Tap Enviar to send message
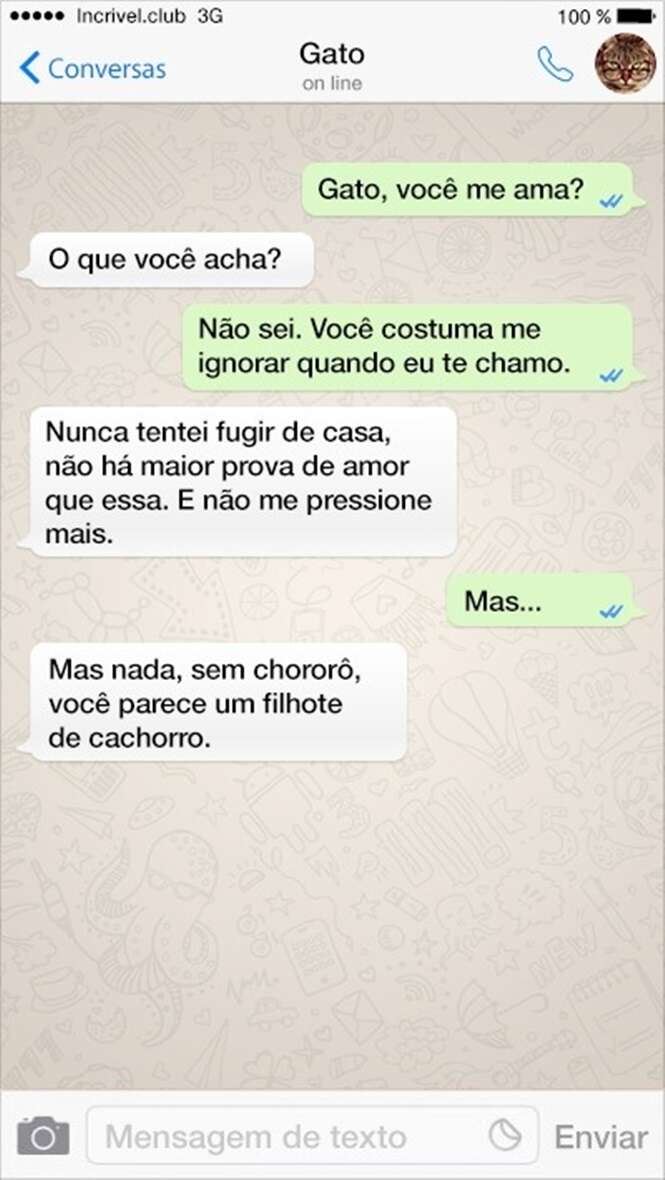 click(x=601, y=1137)
